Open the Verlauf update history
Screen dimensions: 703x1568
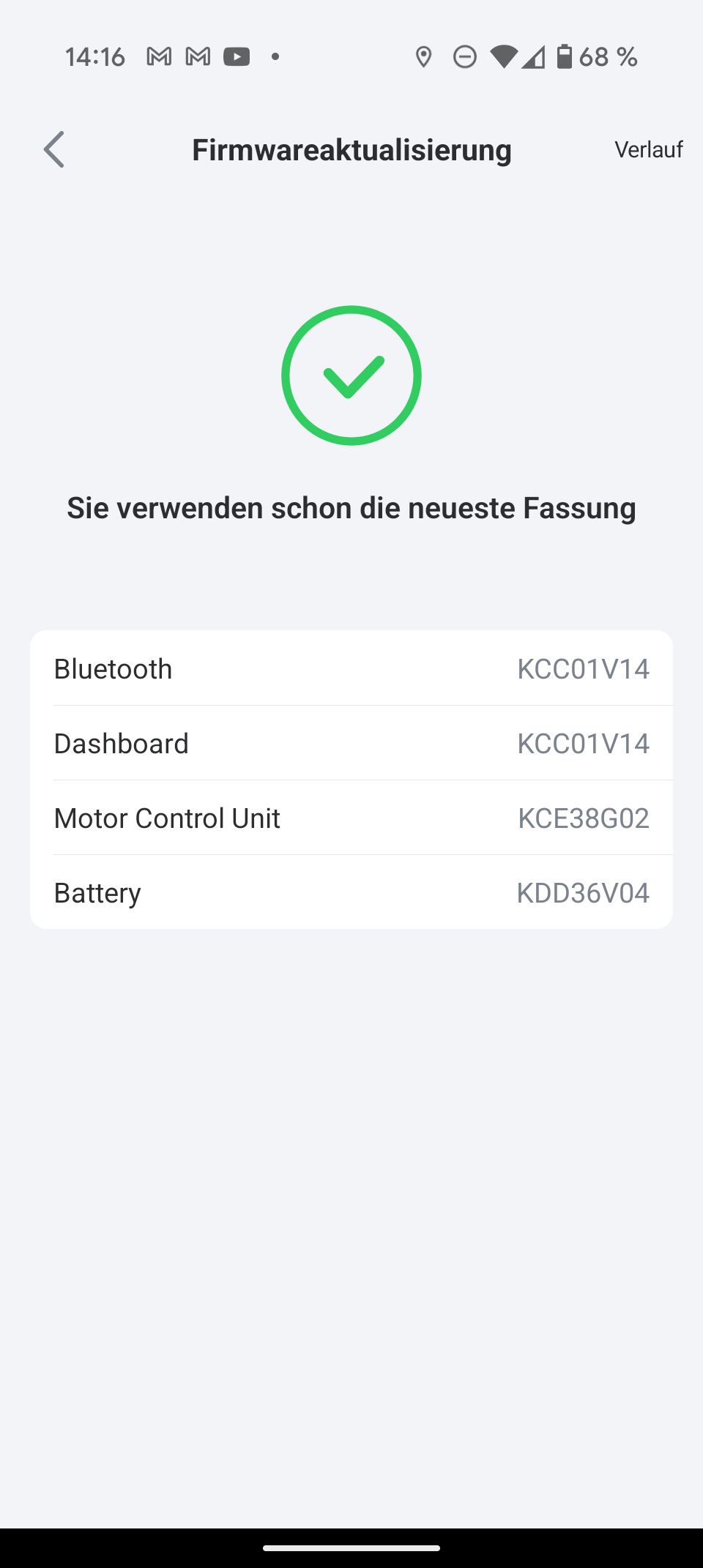[x=649, y=149]
